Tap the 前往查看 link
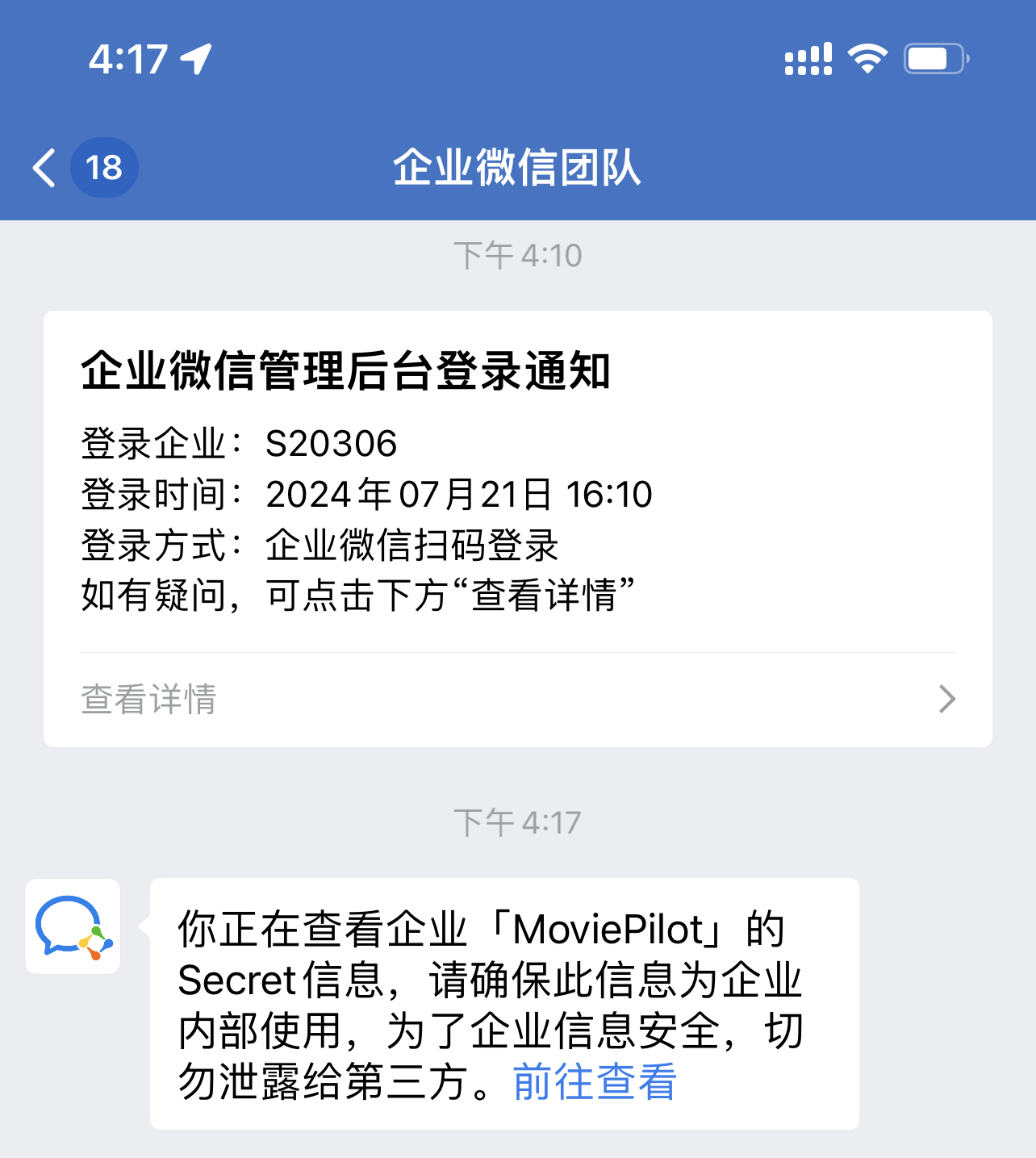The width and height of the screenshot is (1036, 1158). click(x=595, y=1082)
